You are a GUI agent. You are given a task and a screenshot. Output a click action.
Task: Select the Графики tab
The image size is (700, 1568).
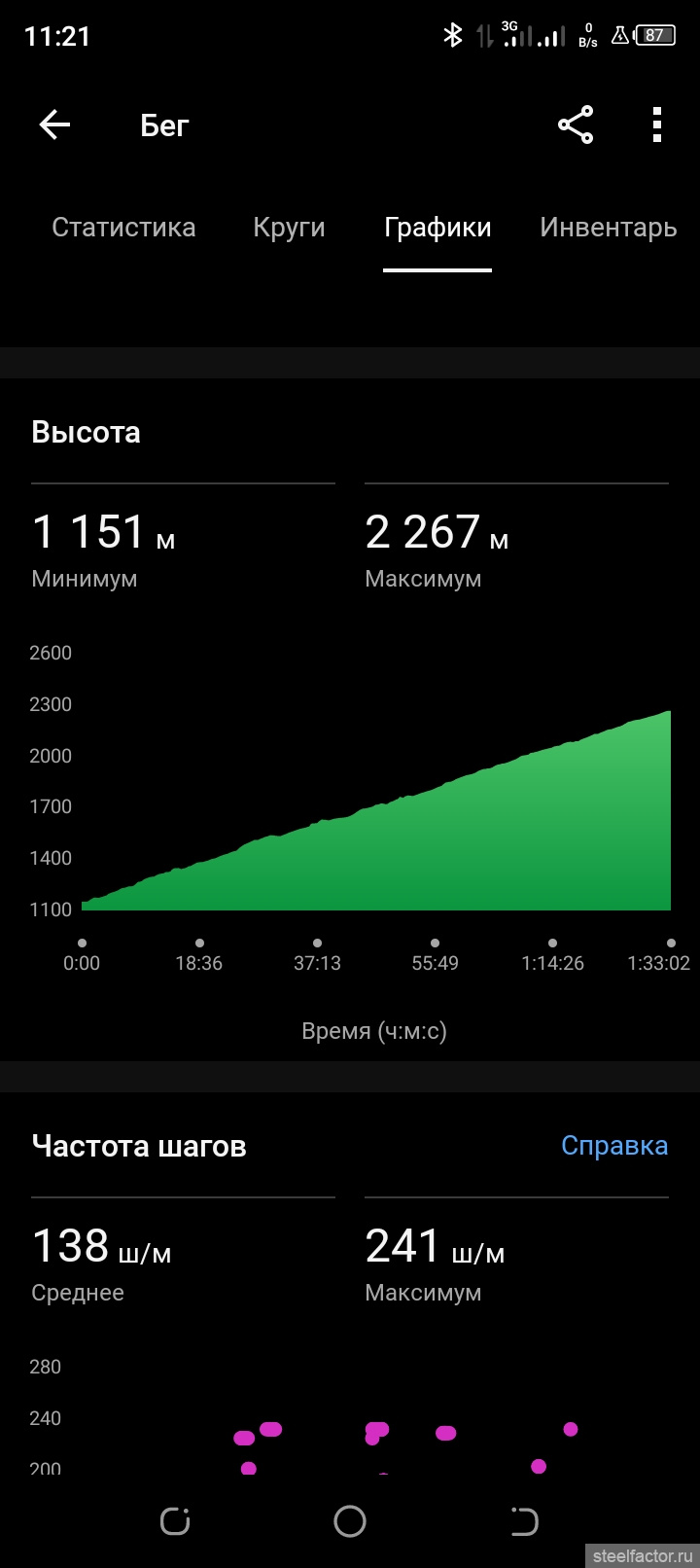point(437,228)
